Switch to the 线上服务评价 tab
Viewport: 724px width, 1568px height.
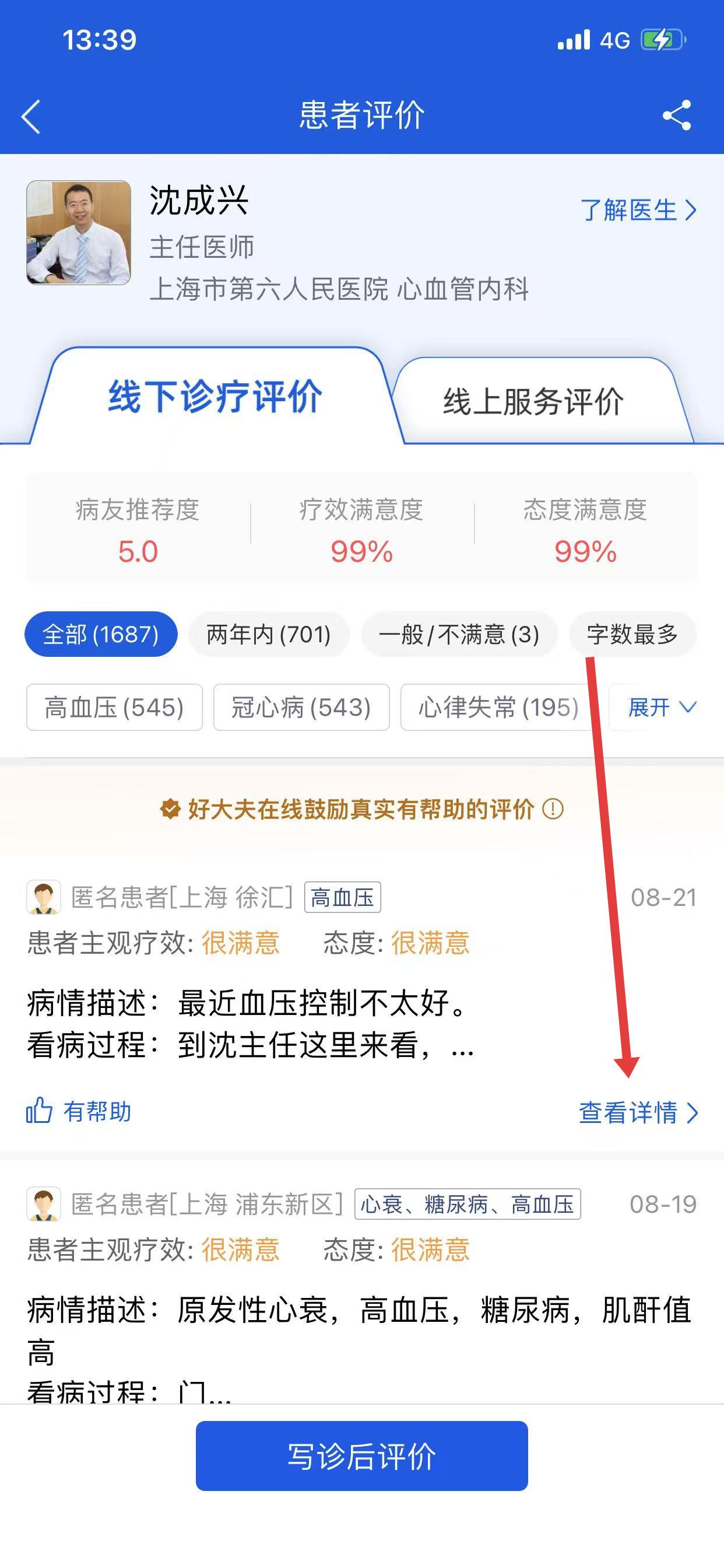[x=533, y=402]
